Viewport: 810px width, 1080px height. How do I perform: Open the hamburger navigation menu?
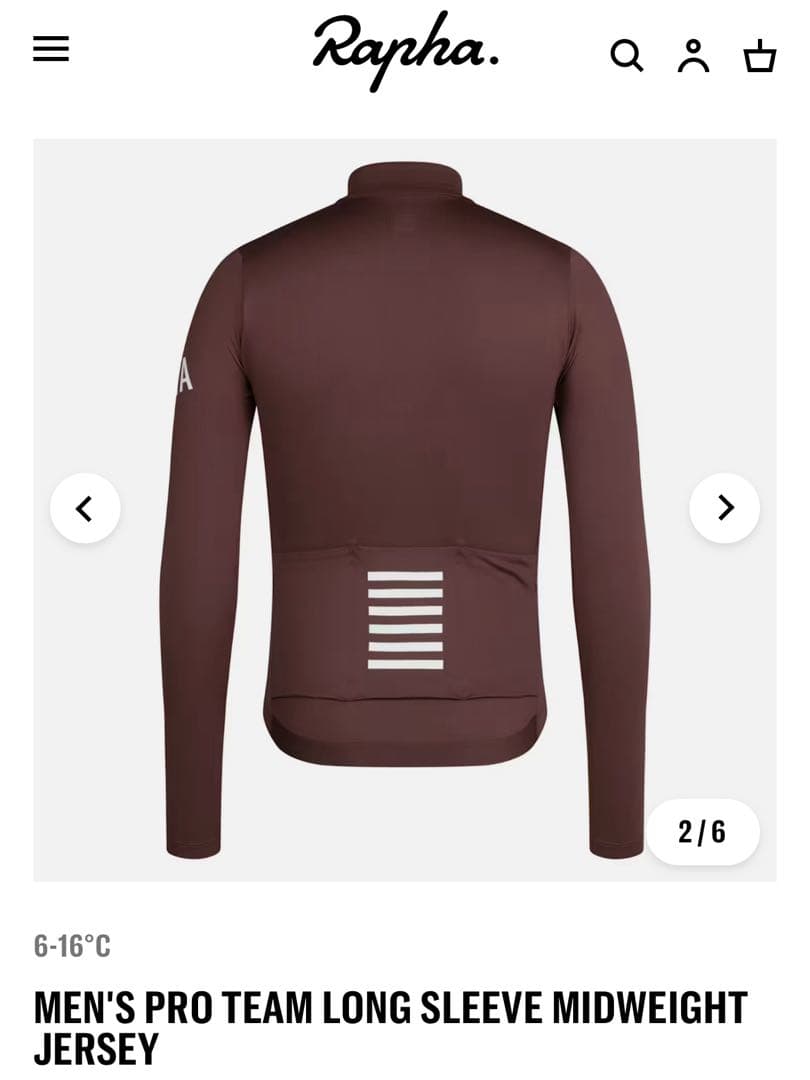[x=51, y=49]
